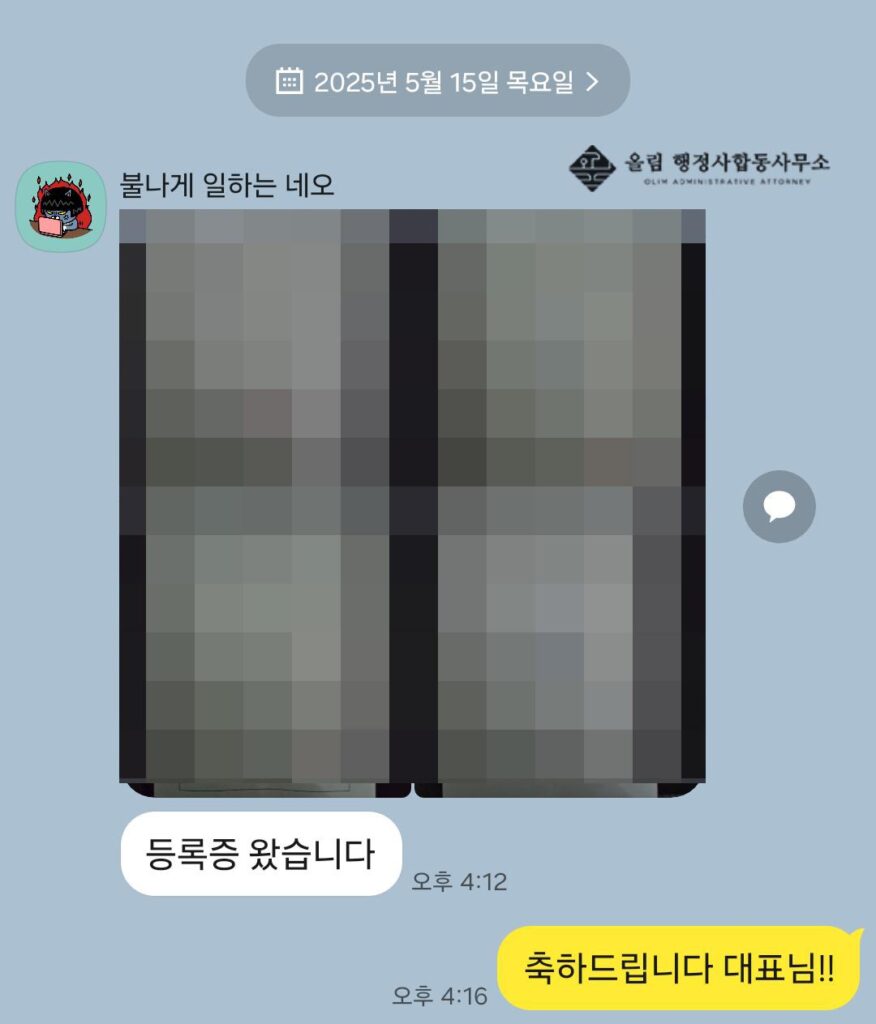Screen dimensions: 876x1024
Task: Open the blurred photo message
Action: (412, 502)
